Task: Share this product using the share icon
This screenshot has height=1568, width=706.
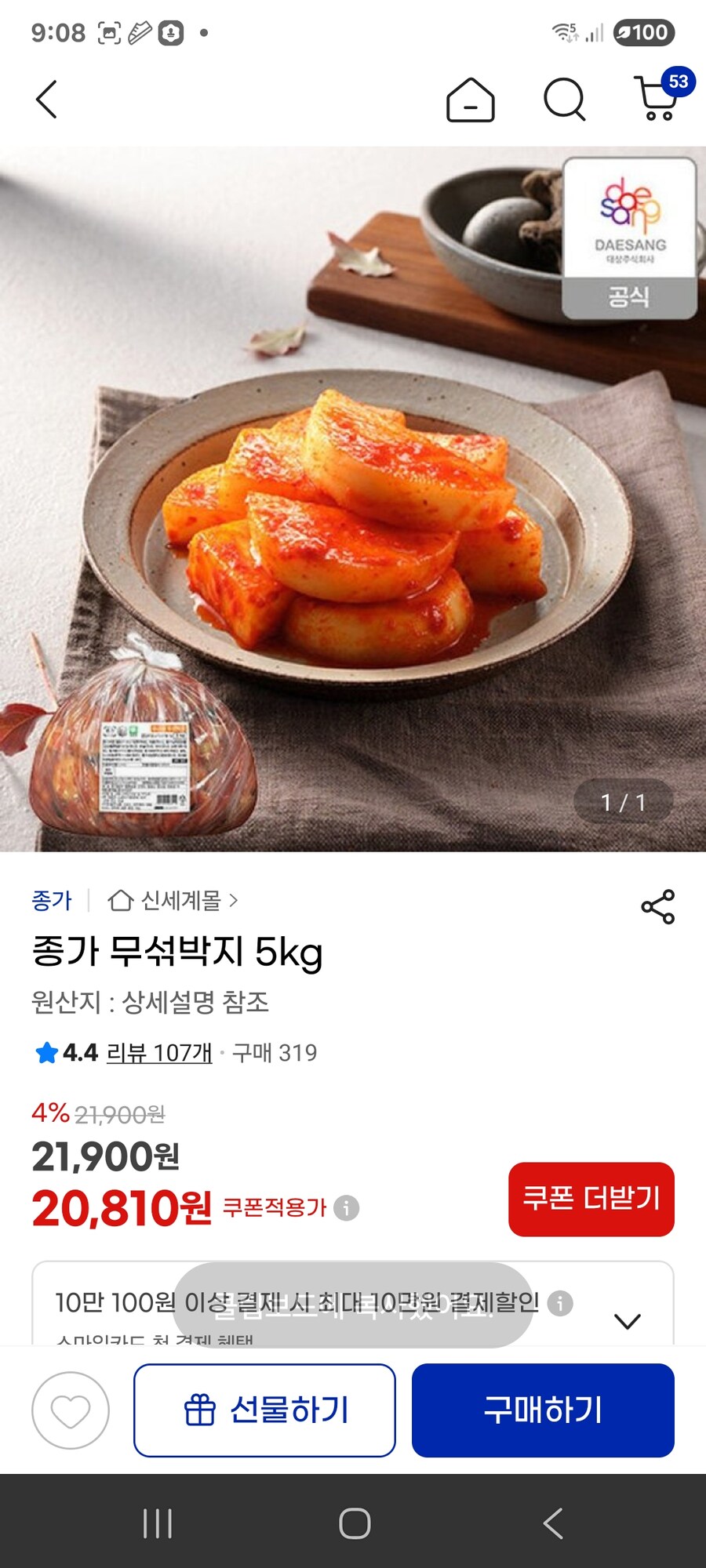Action: click(x=659, y=904)
